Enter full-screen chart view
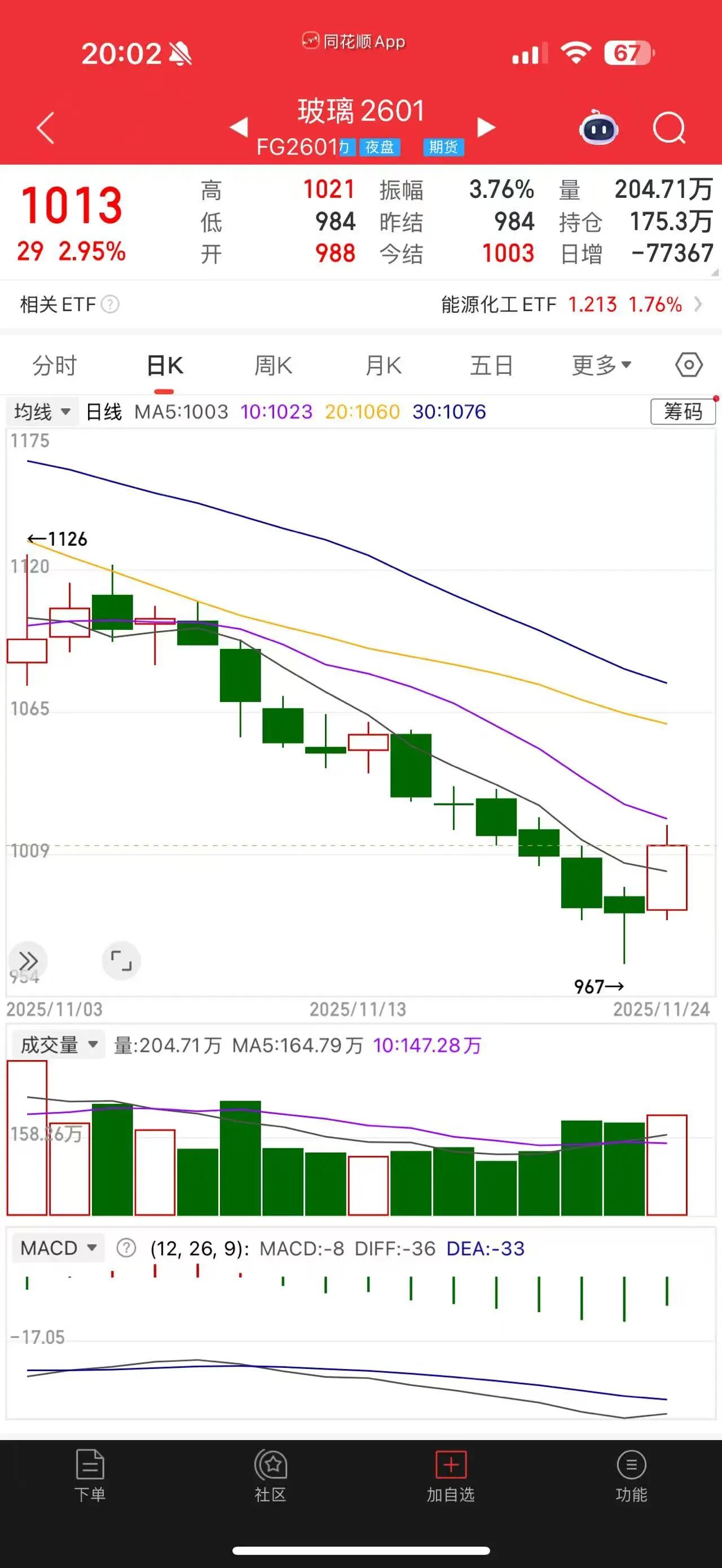Screen dimensions: 722x1568 click(121, 961)
